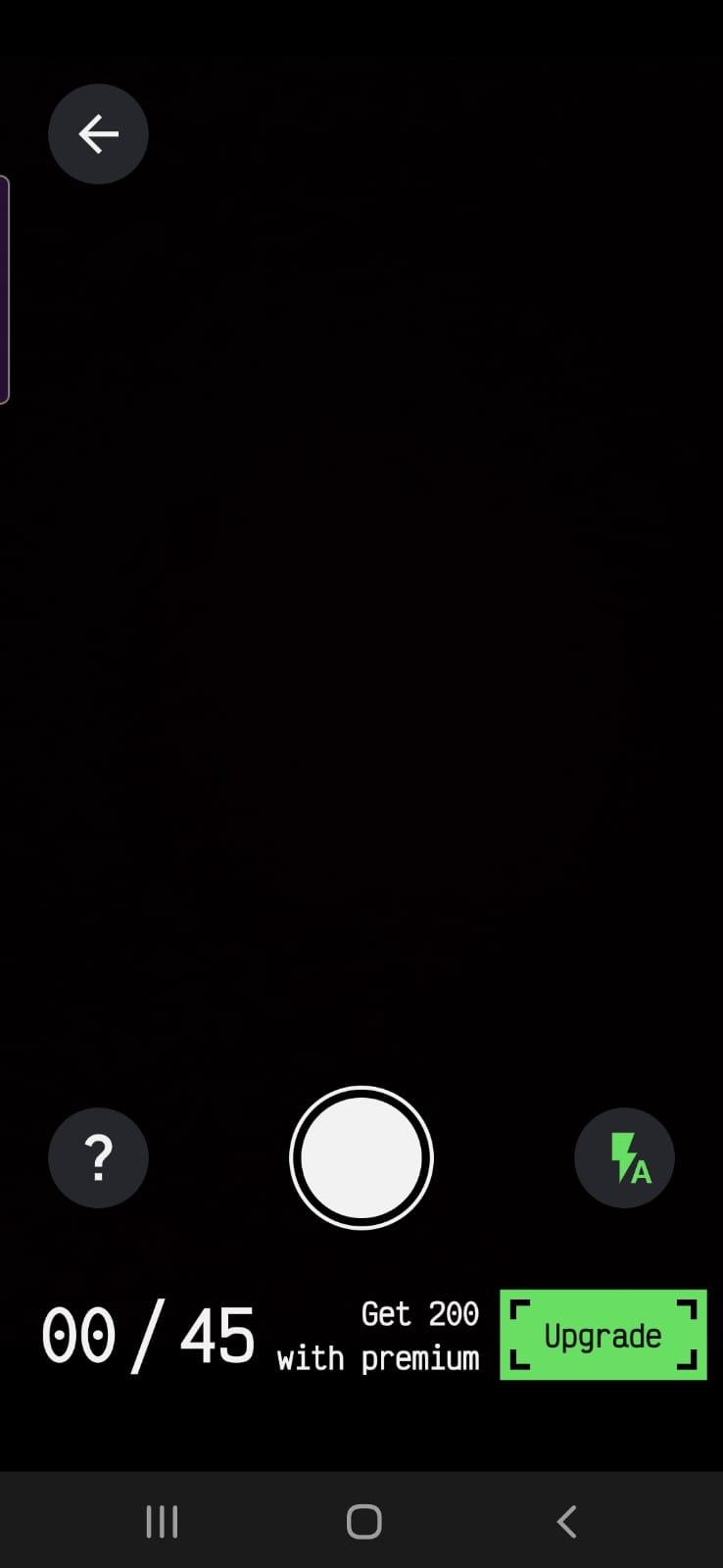Image resolution: width=723 pixels, height=1568 pixels.
Task: Open the recent apps view
Action: click(x=162, y=1522)
